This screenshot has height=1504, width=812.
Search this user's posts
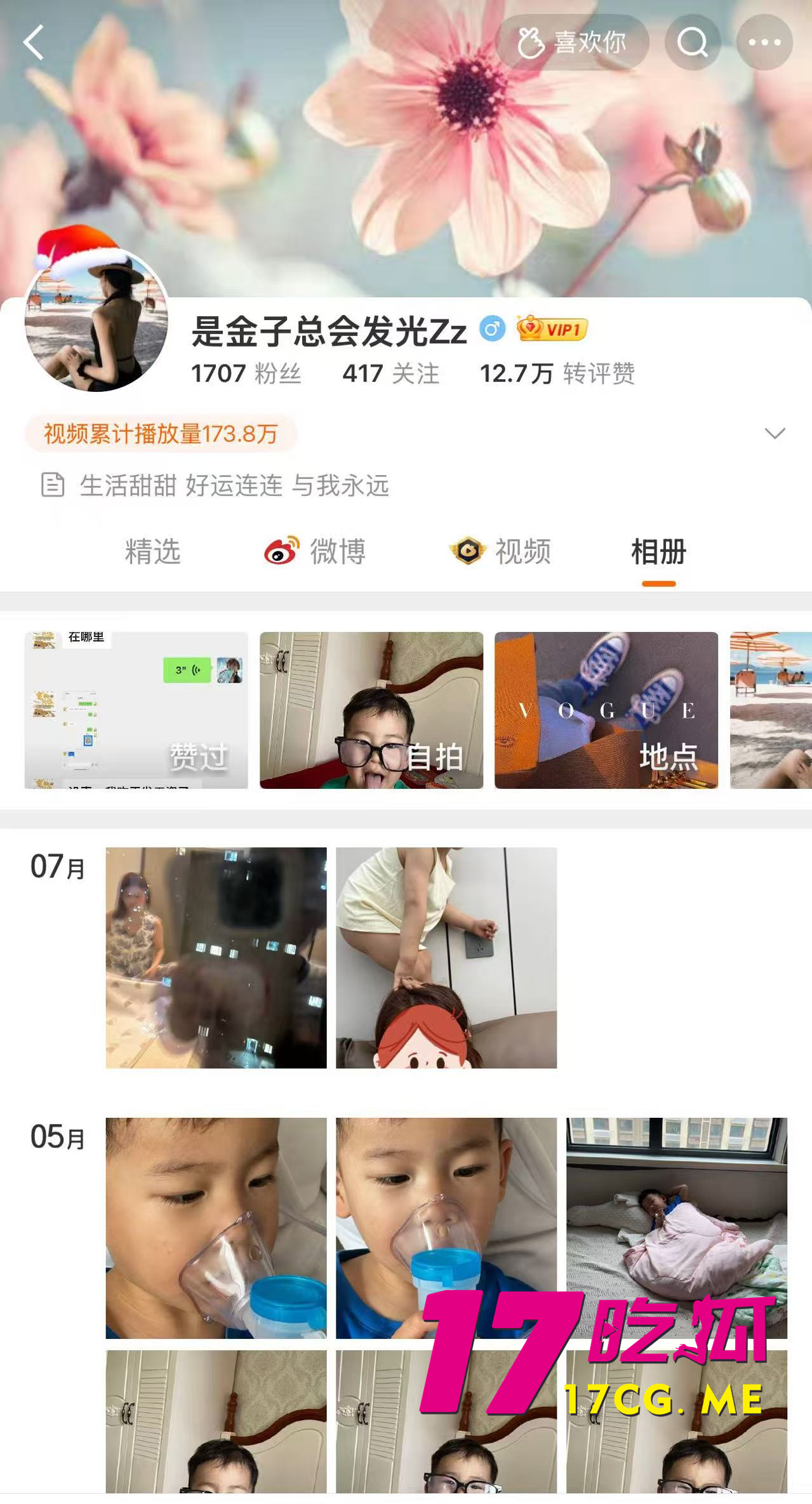pyautogui.click(x=692, y=43)
